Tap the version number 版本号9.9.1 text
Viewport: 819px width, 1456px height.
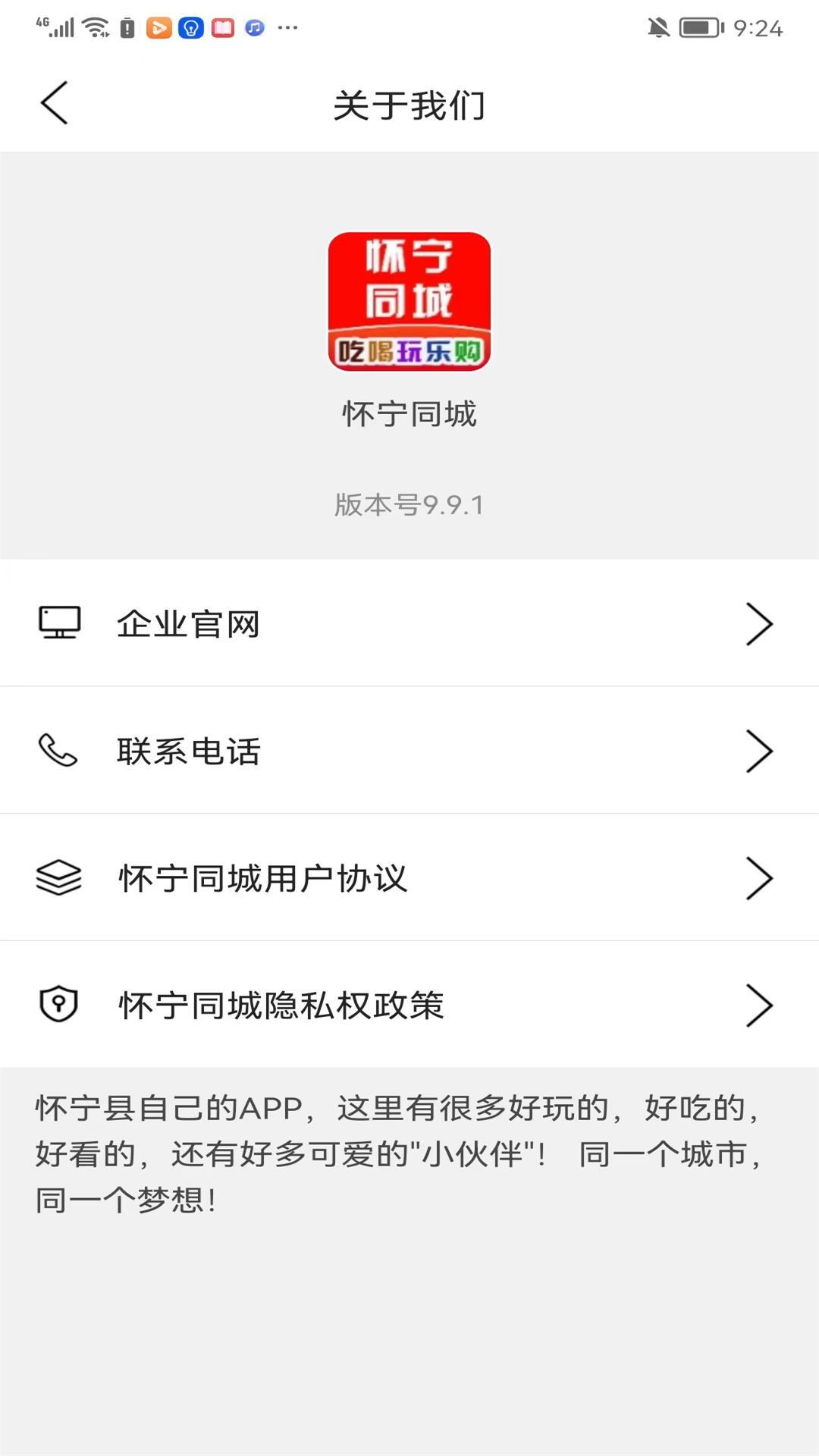coord(409,504)
